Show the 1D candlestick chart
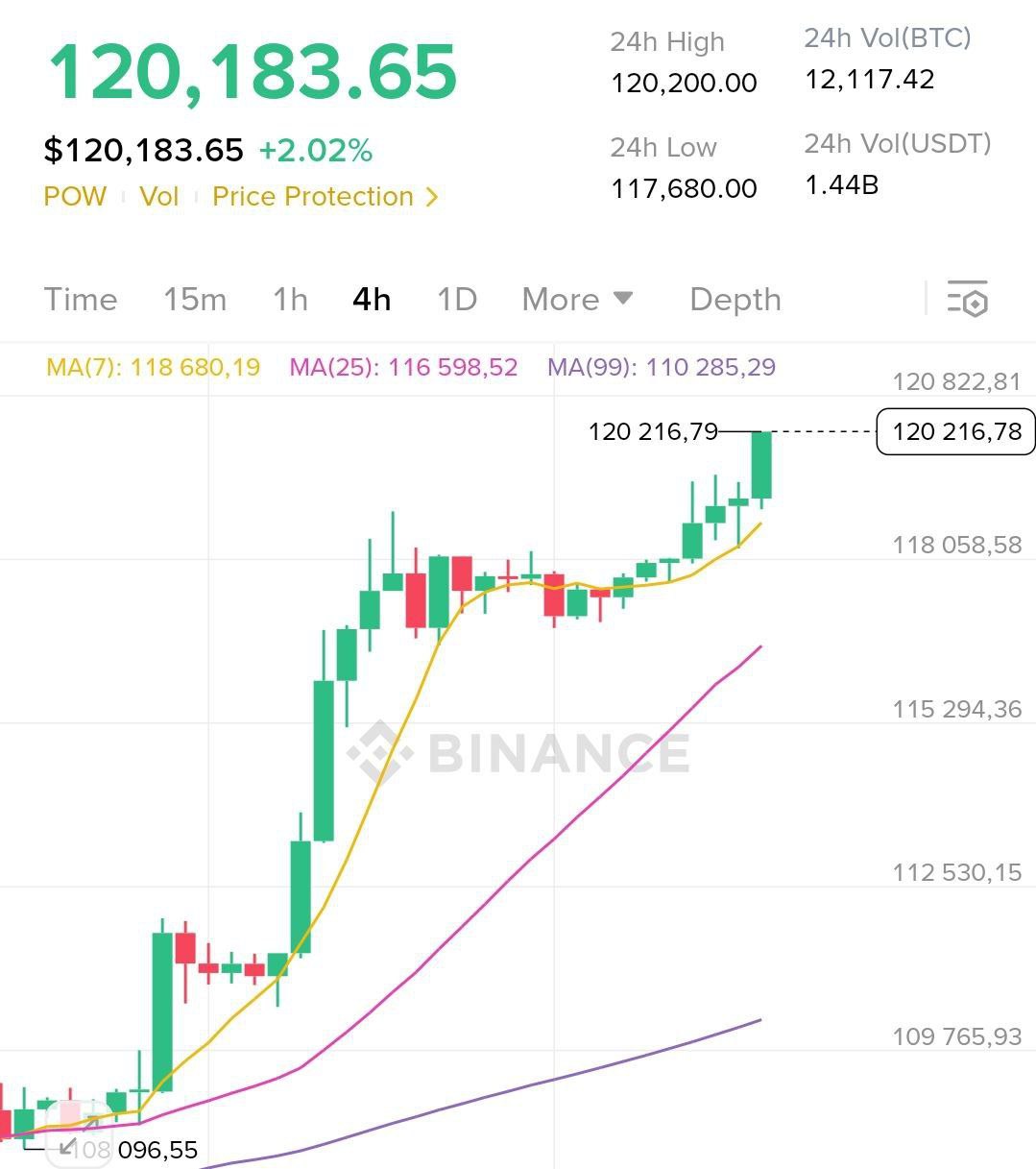1036x1169 pixels. pos(457,300)
